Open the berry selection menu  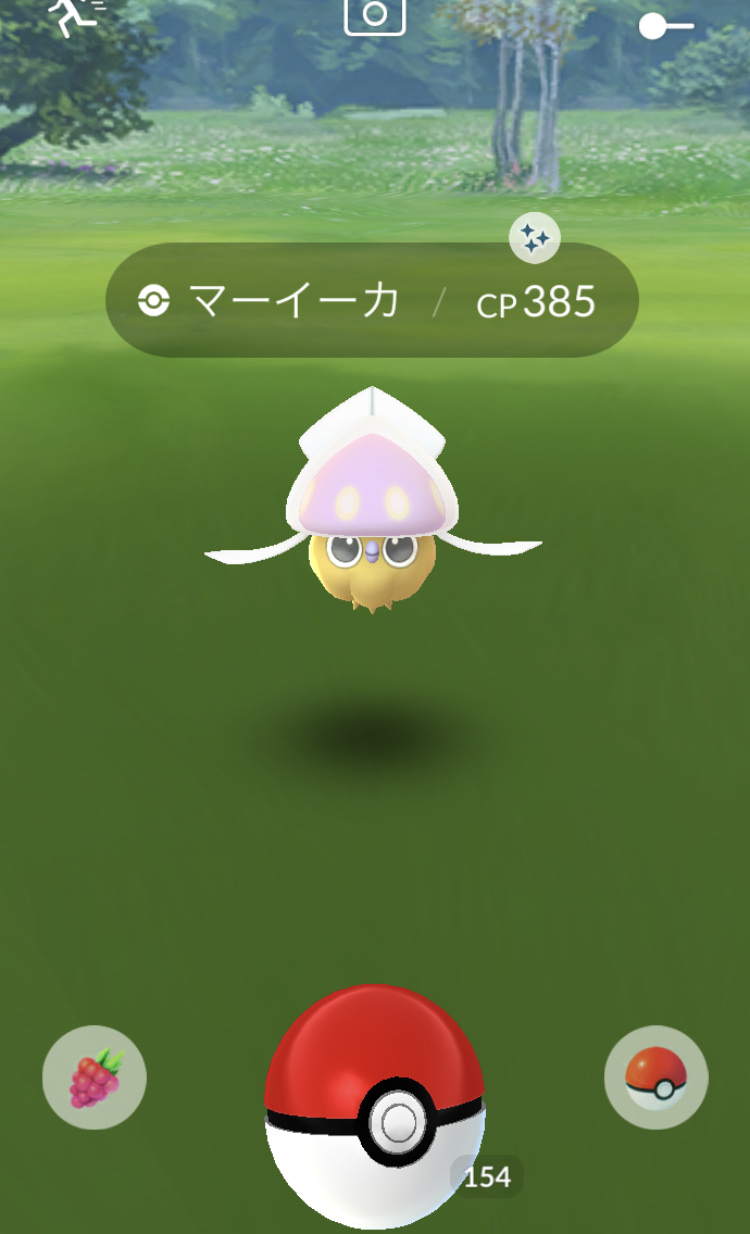pyautogui.click(x=94, y=1078)
